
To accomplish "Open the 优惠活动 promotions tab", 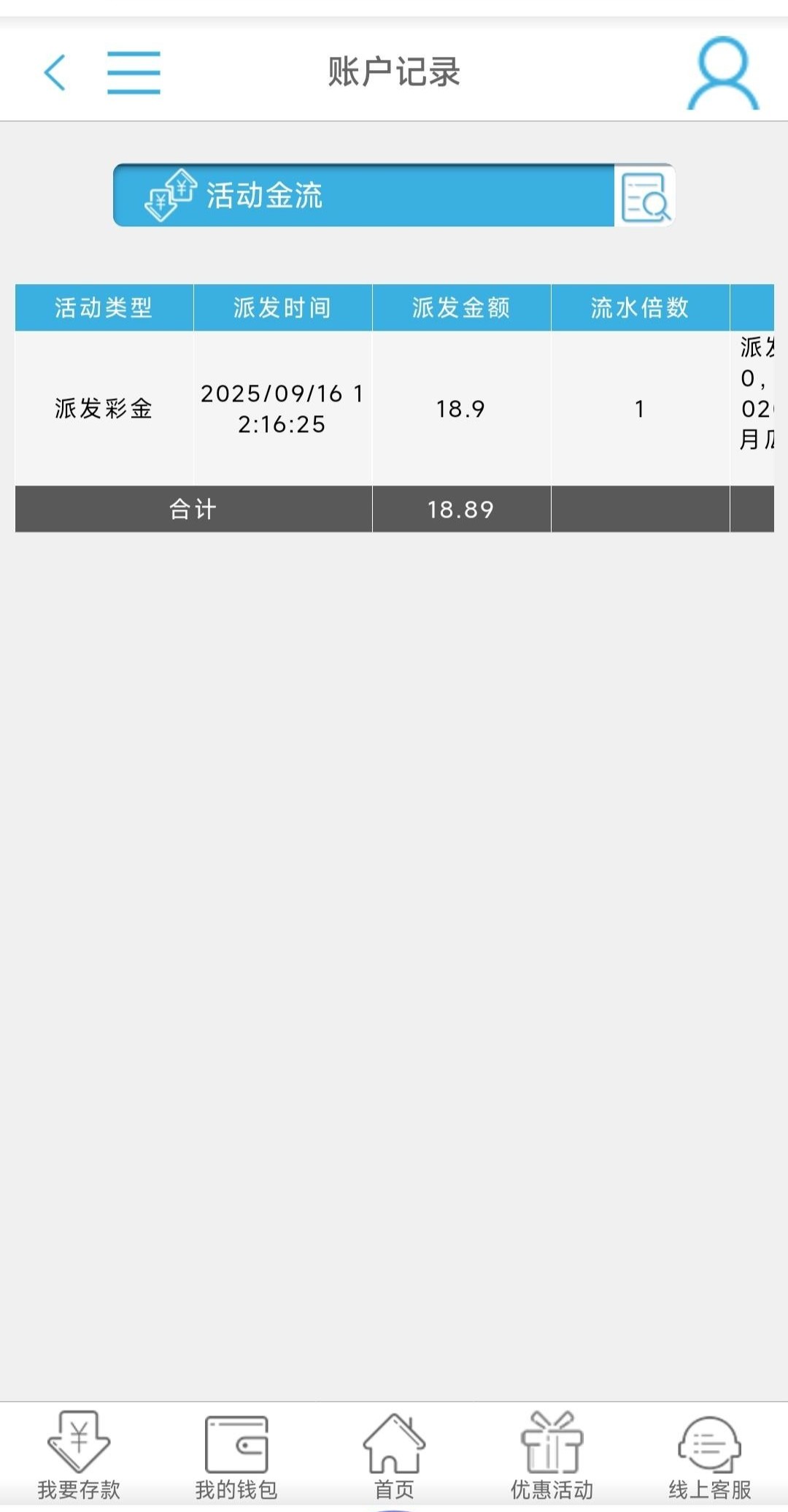I will point(552,1454).
